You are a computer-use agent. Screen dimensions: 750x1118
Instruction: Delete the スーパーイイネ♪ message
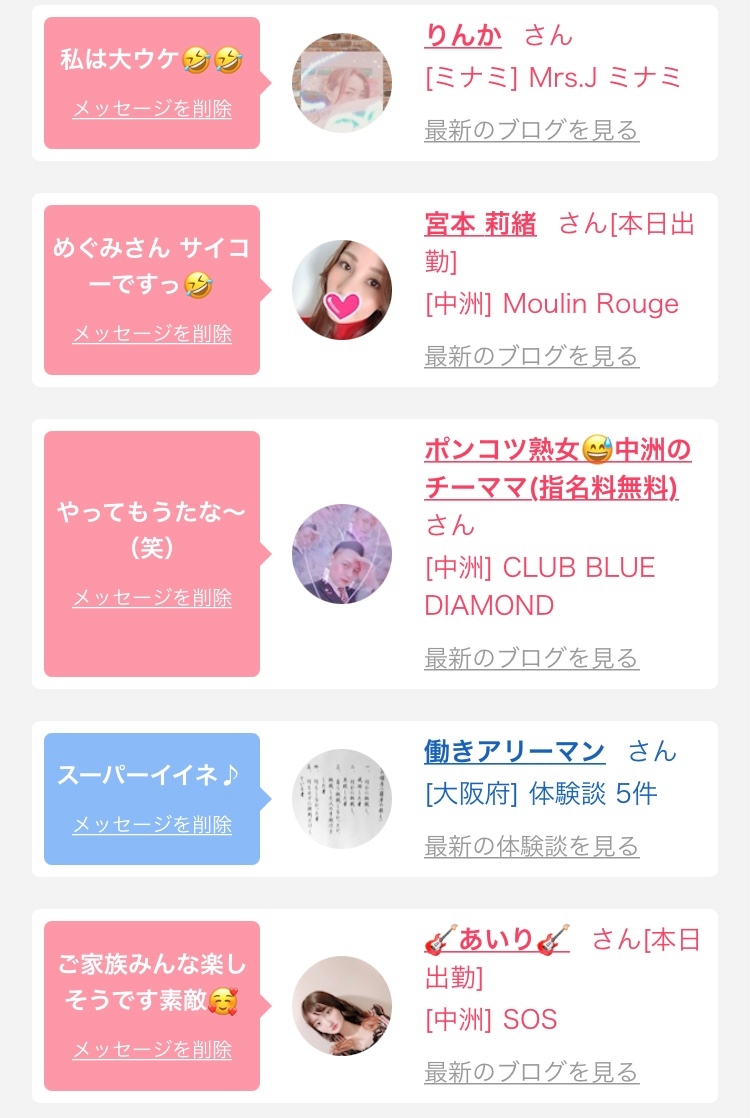152,824
